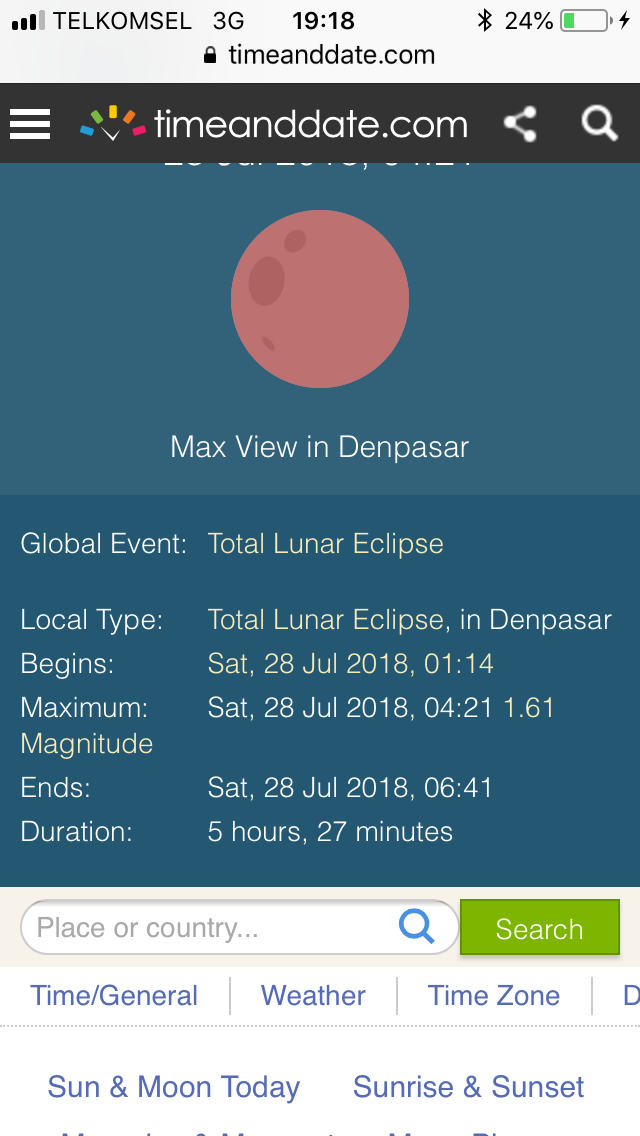Tap the green Search button

point(539,928)
